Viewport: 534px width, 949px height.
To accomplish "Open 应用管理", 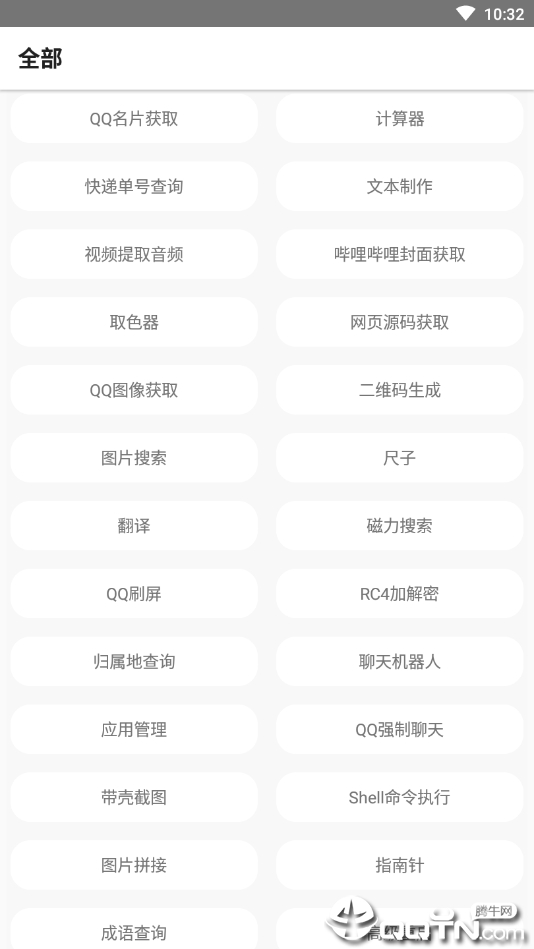I will click(134, 729).
